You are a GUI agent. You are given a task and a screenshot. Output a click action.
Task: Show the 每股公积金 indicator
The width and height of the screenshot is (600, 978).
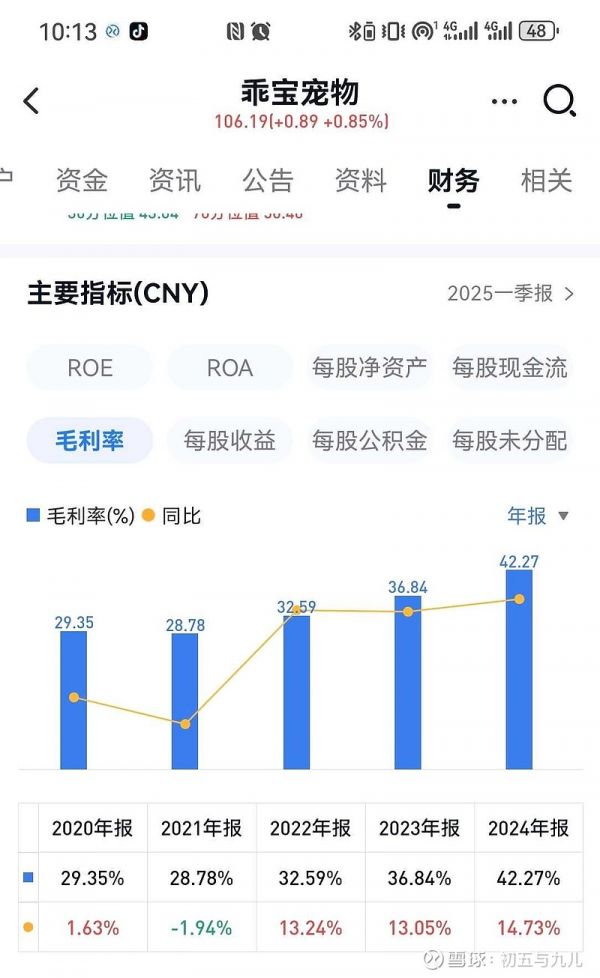(369, 441)
